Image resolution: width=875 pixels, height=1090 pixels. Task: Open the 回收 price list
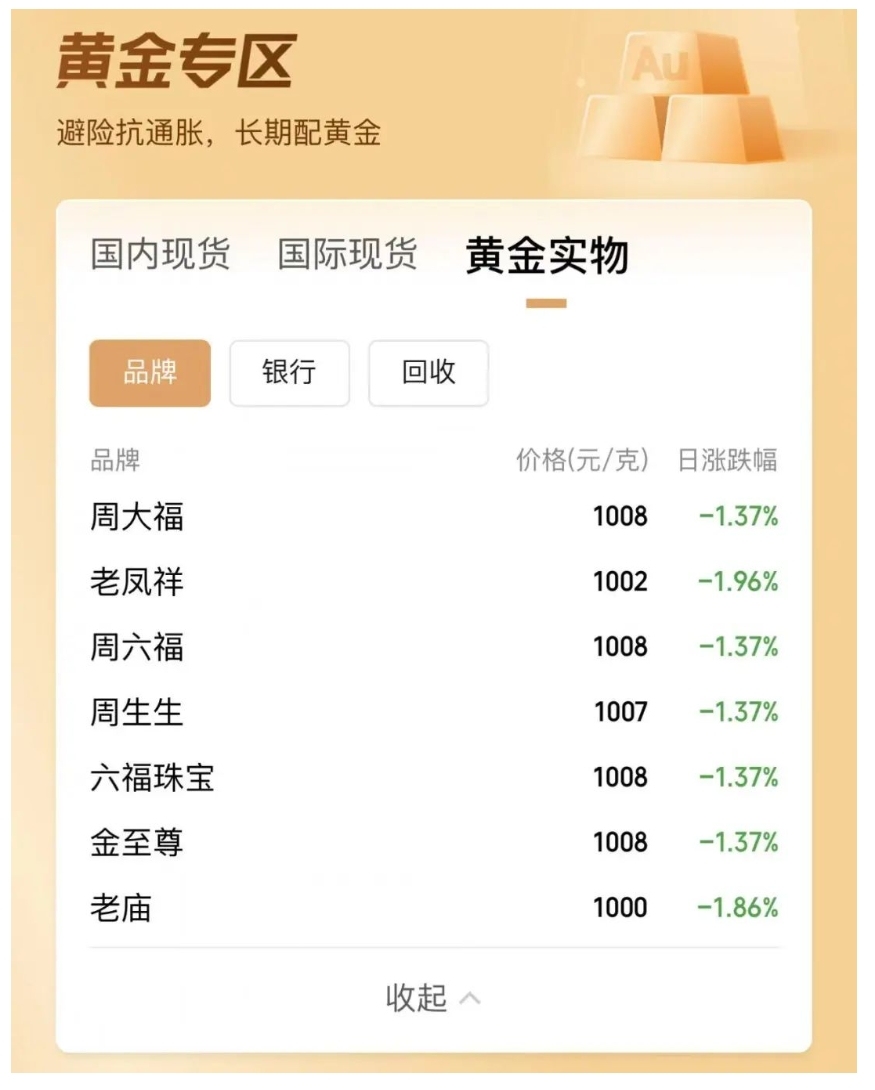click(428, 373)
